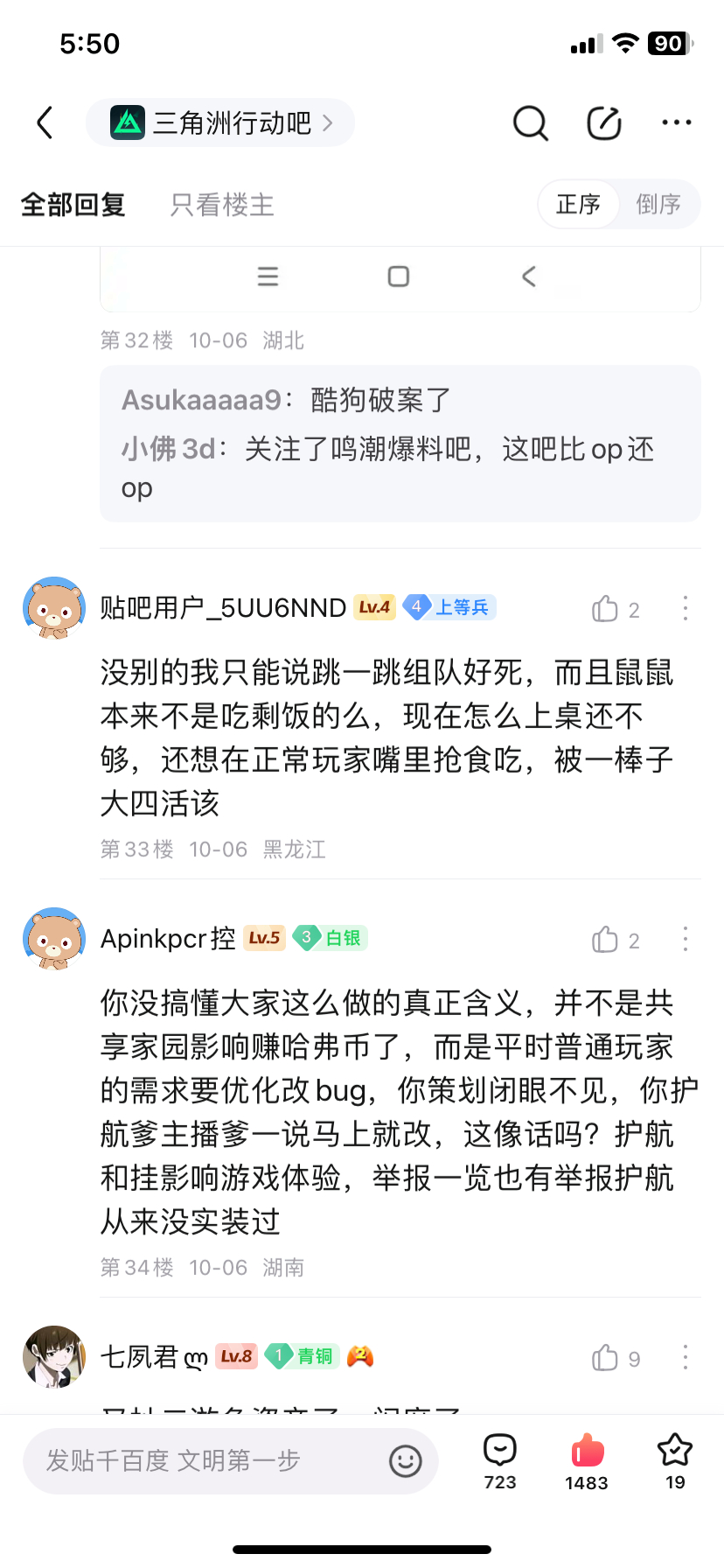Like Apinkpcr控's reply

click(605, 939)
